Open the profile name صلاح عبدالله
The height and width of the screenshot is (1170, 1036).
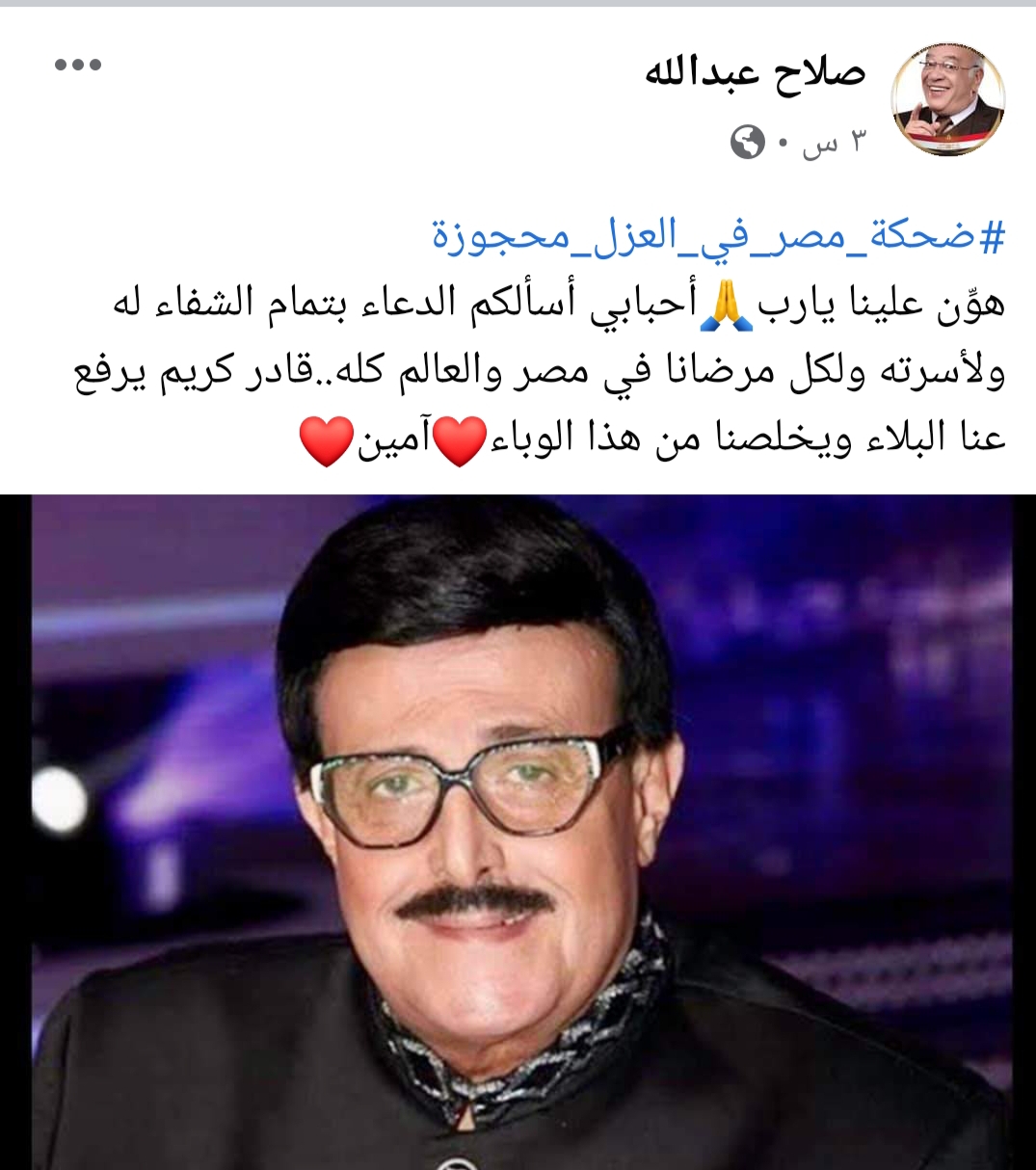(x=756, y=73)
